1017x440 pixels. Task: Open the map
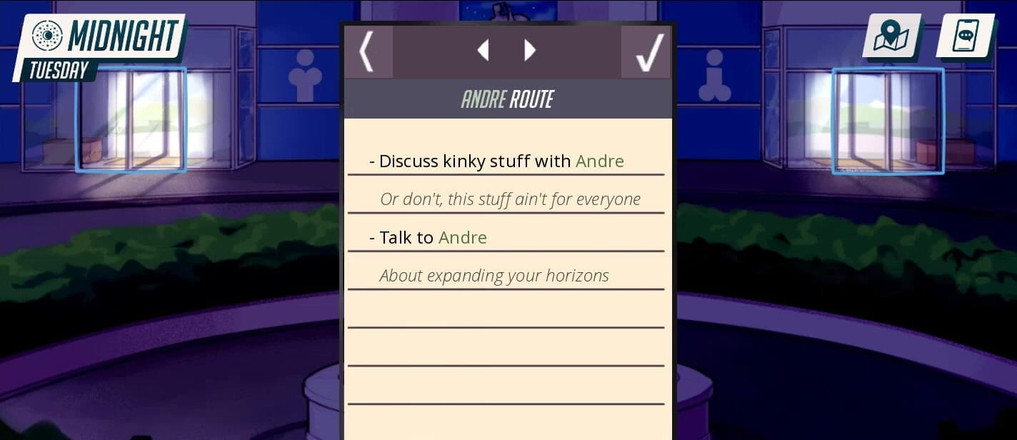point(890,38)
